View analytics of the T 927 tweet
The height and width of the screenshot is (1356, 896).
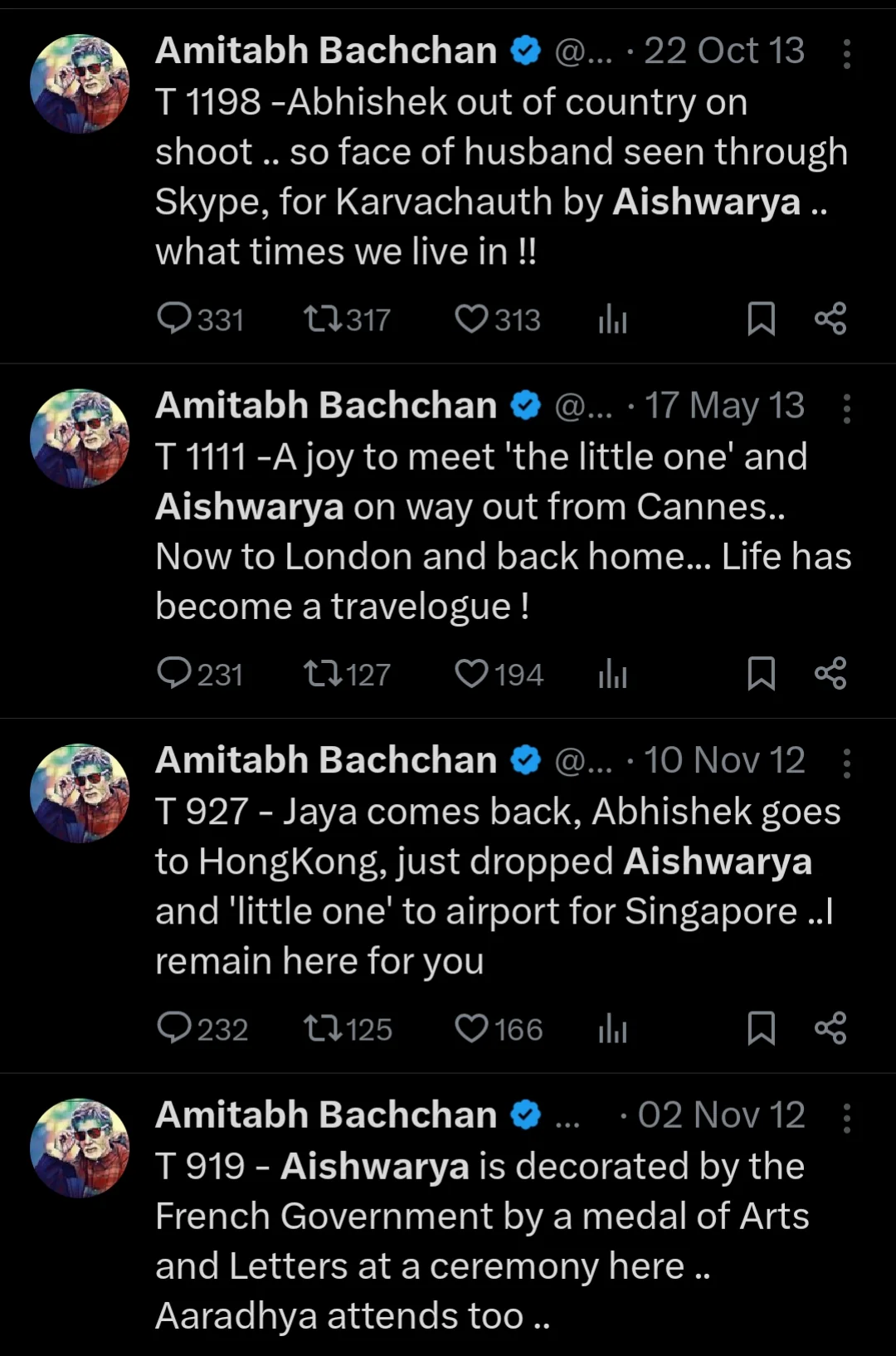point(612,1029)
